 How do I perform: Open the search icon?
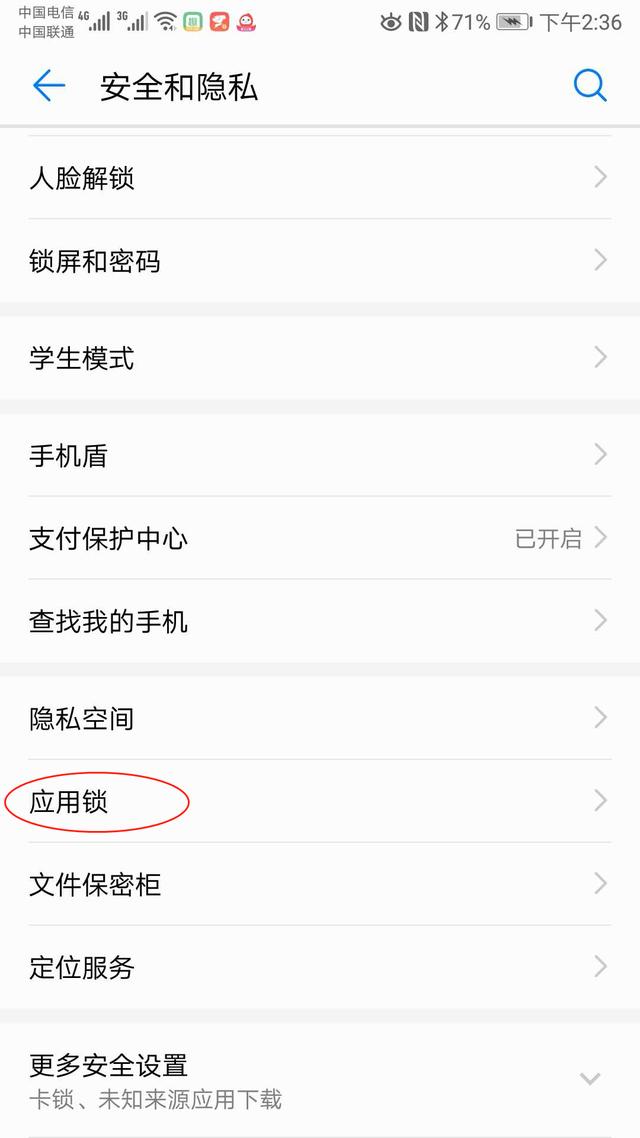pyautogui.click(x=590, y=87)
